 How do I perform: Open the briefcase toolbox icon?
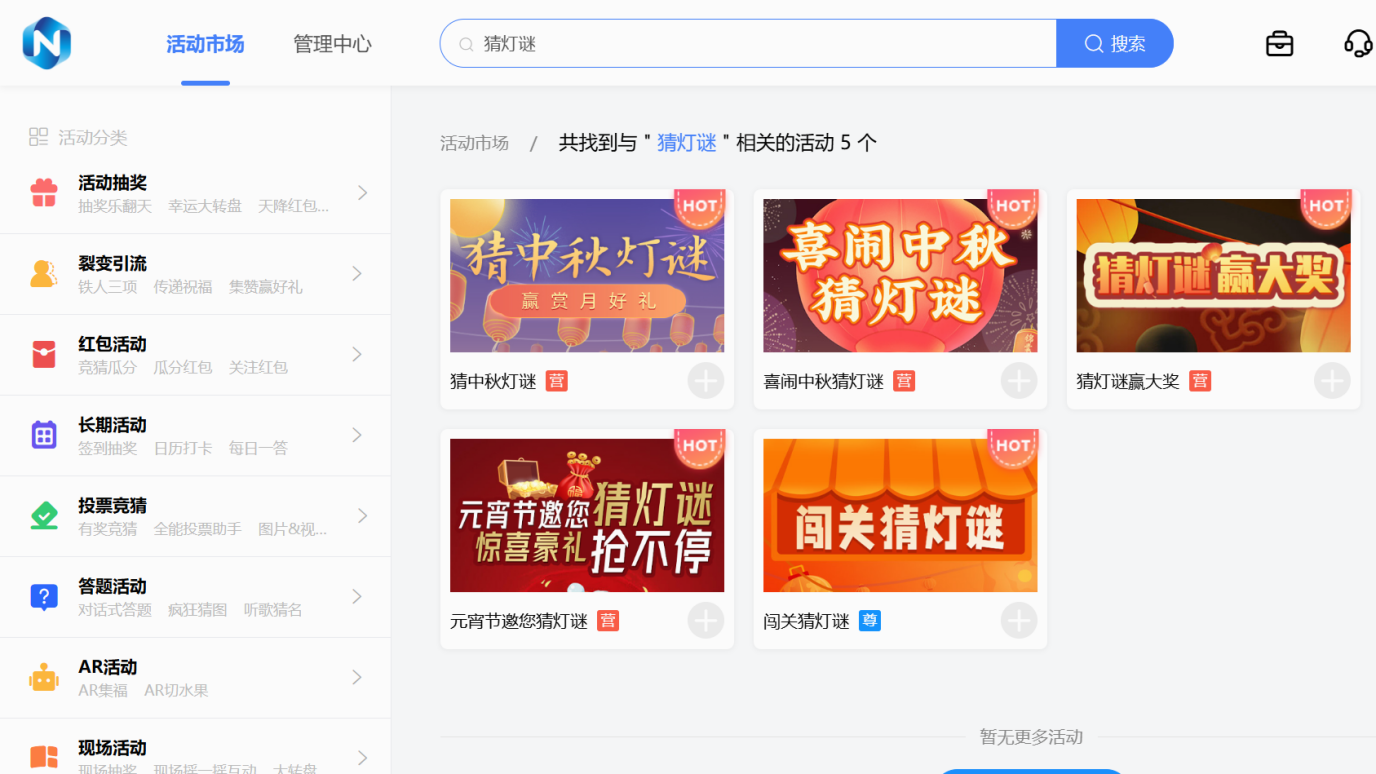click(x=1279, y=44)
